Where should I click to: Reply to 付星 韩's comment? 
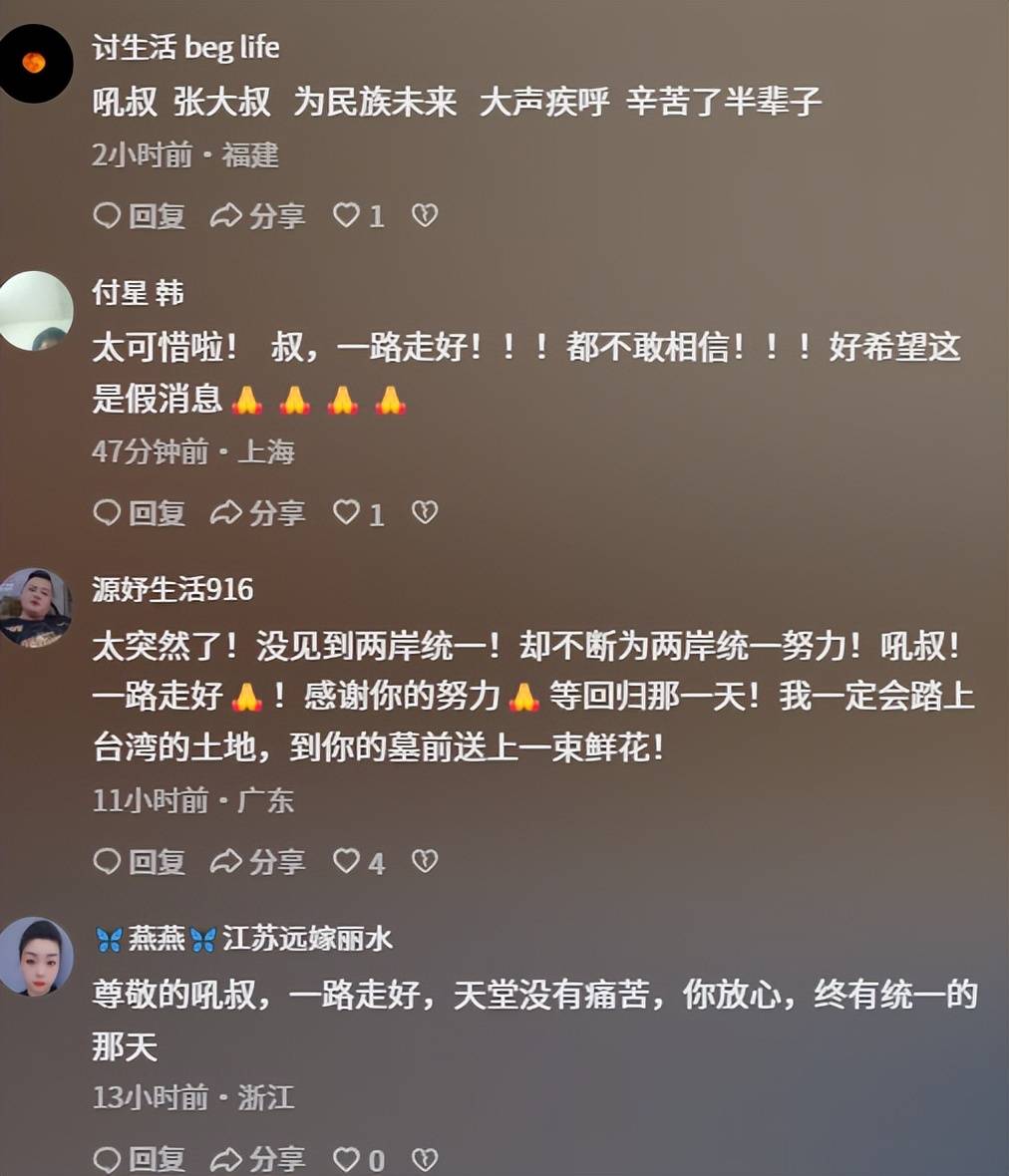click(x=139, y=512)
